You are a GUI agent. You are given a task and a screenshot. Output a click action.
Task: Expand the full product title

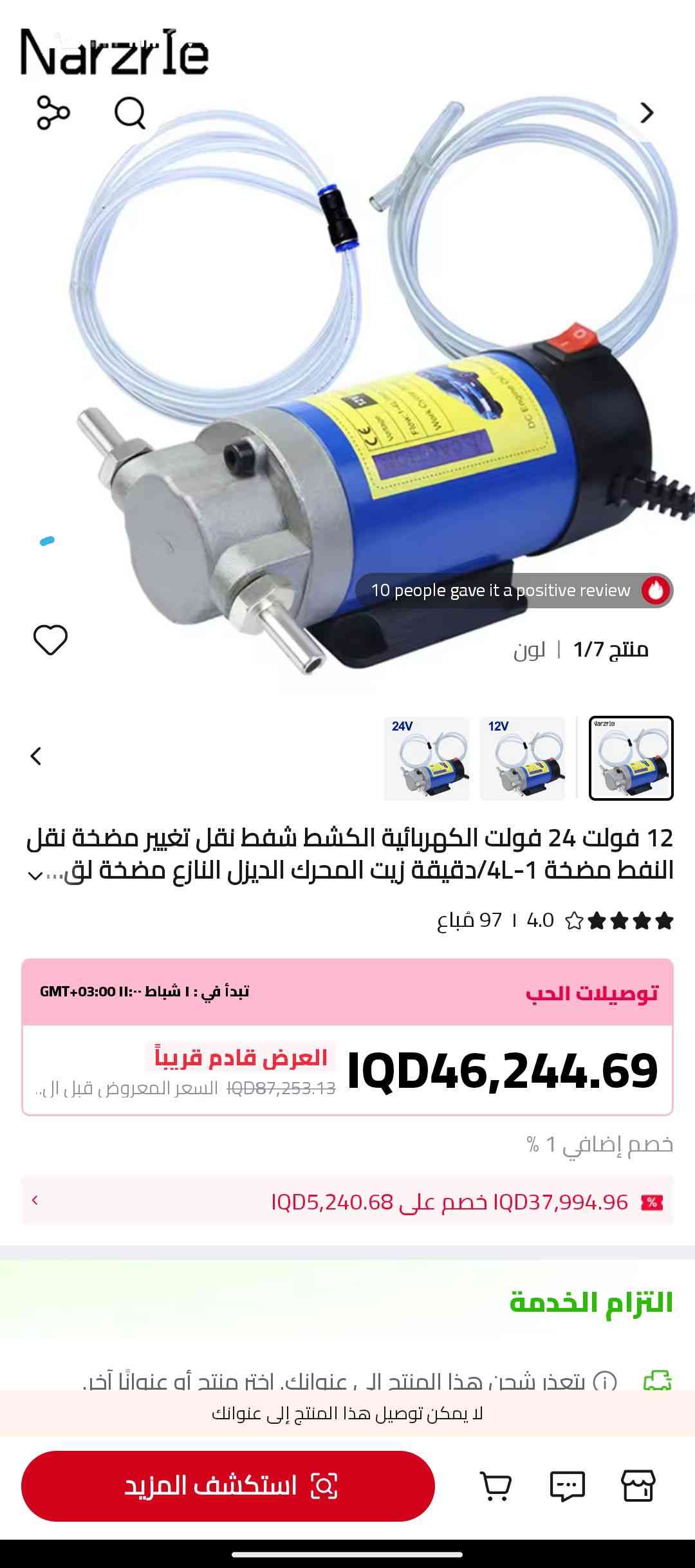click(36, 875)
